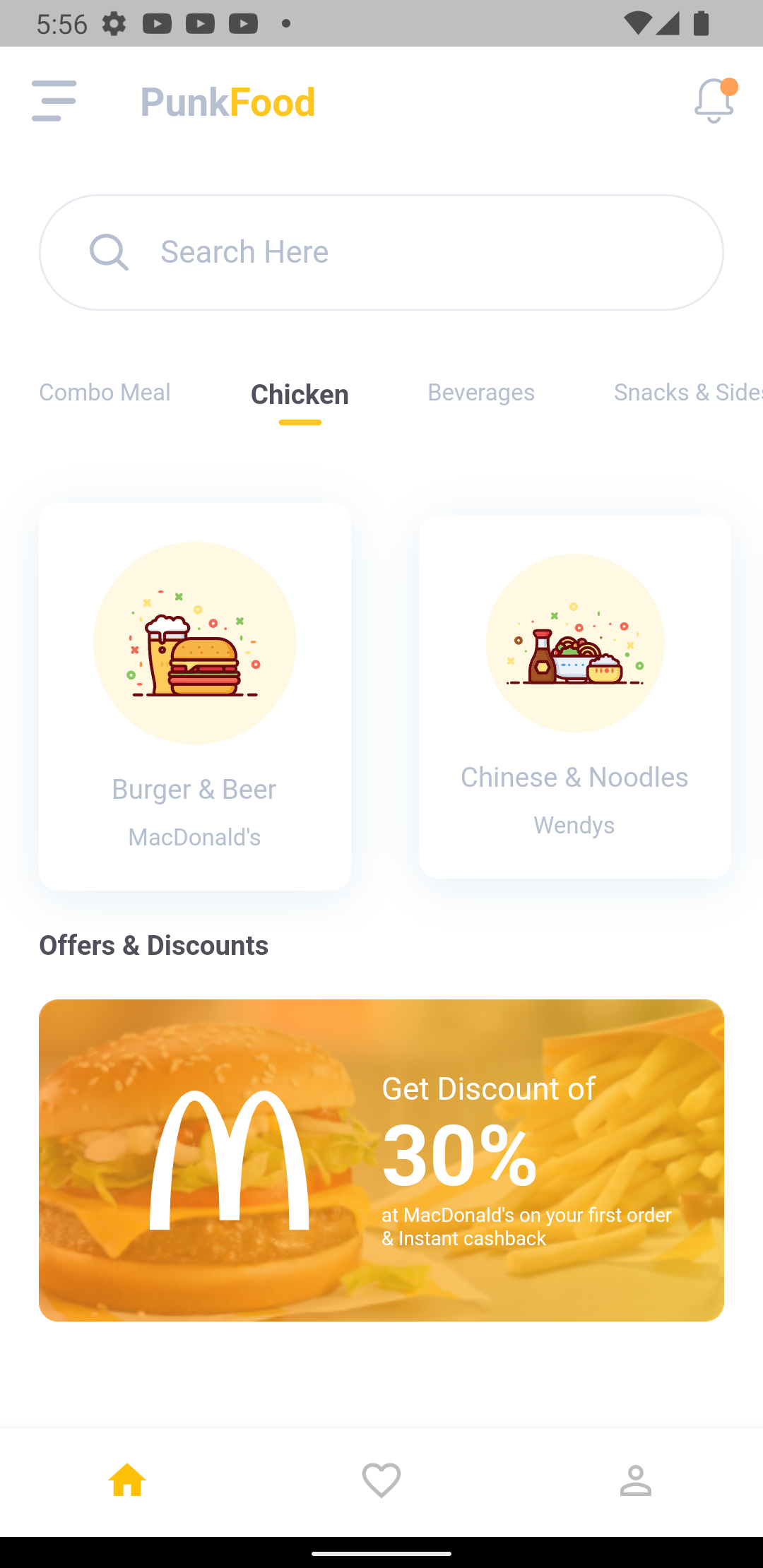
Task: Tap the Burger & Beer illustration
Action: click(x=194, y=643)
